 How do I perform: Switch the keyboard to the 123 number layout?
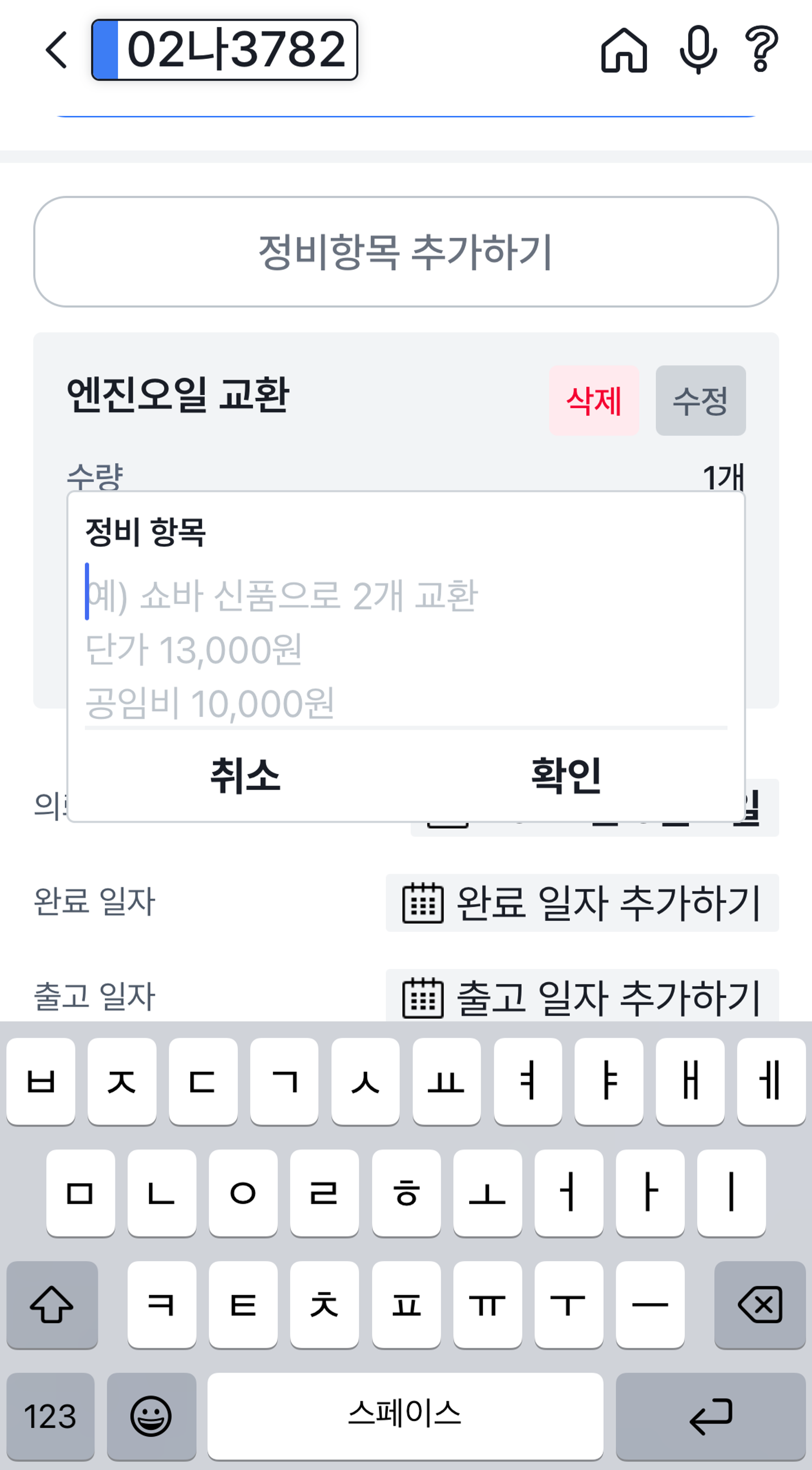(50, 1416)
